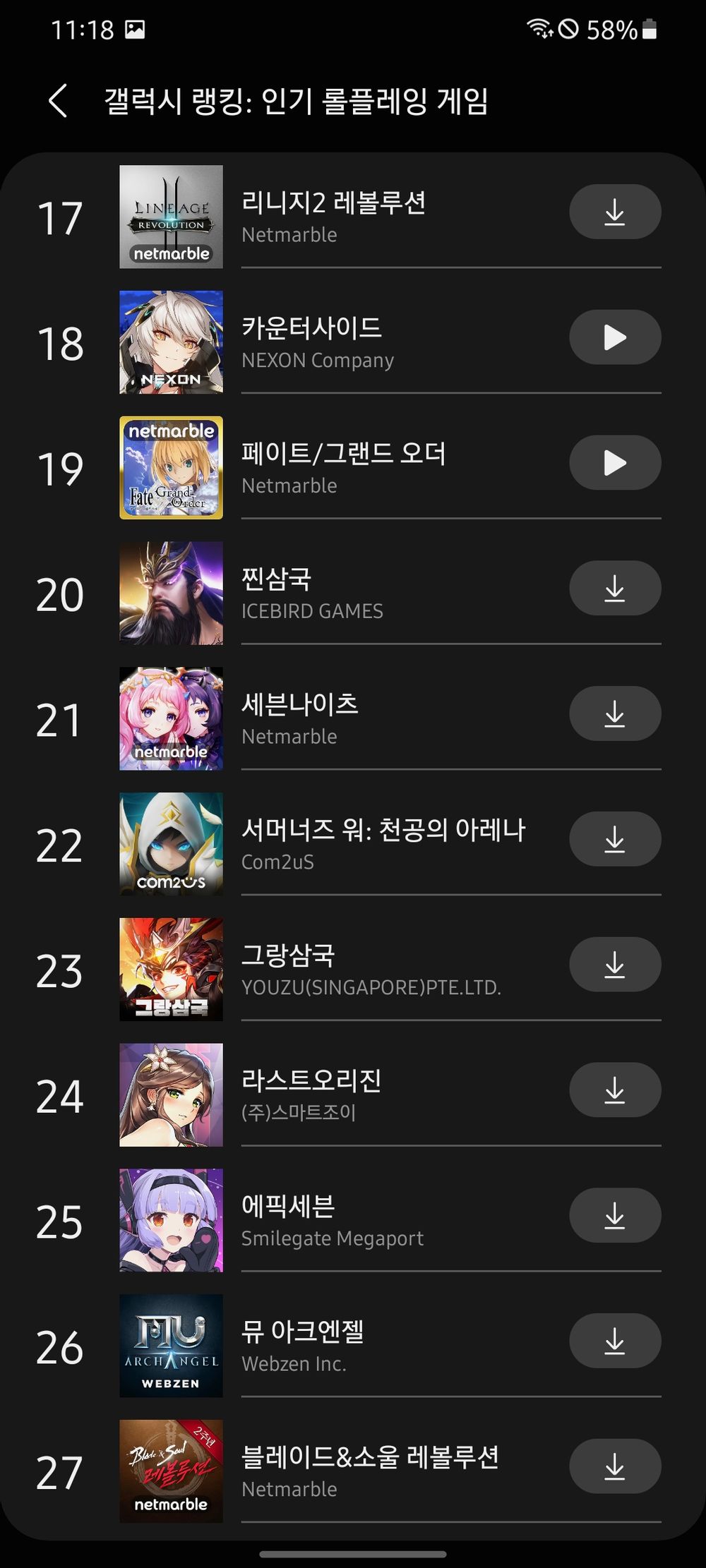Download 블레이드&소울 레볼루션
This screenshot has height=1568, width=706.
point(615,1466)
